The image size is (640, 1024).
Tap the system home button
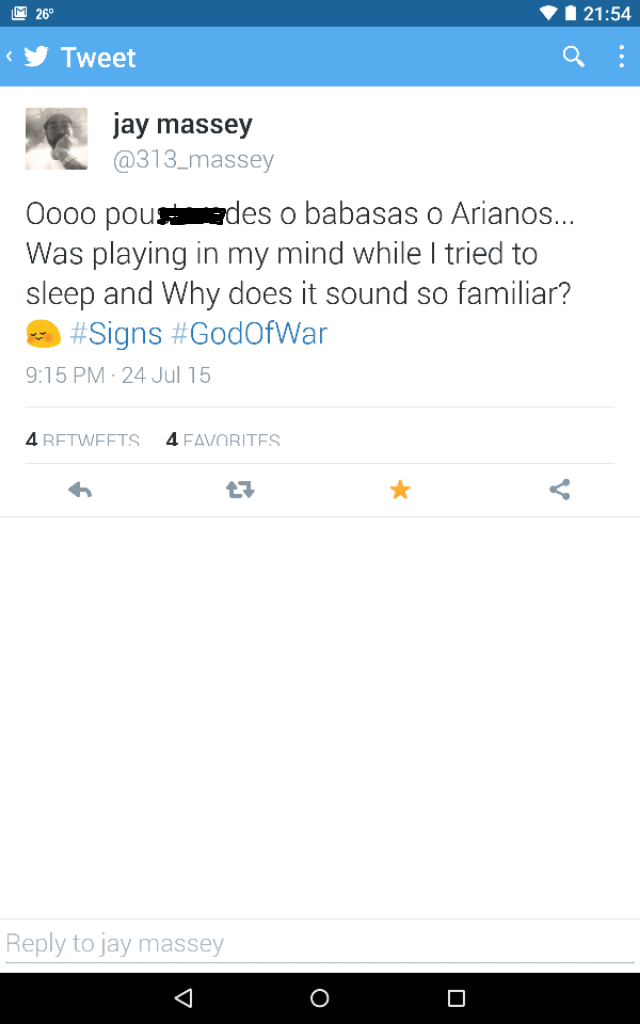click(x=319, y=998)
